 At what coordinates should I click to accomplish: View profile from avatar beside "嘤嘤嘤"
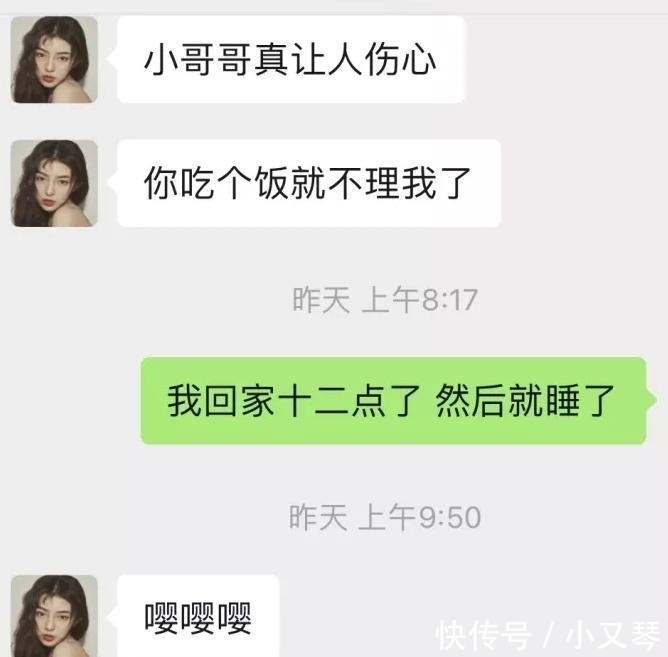pos(54,616)
